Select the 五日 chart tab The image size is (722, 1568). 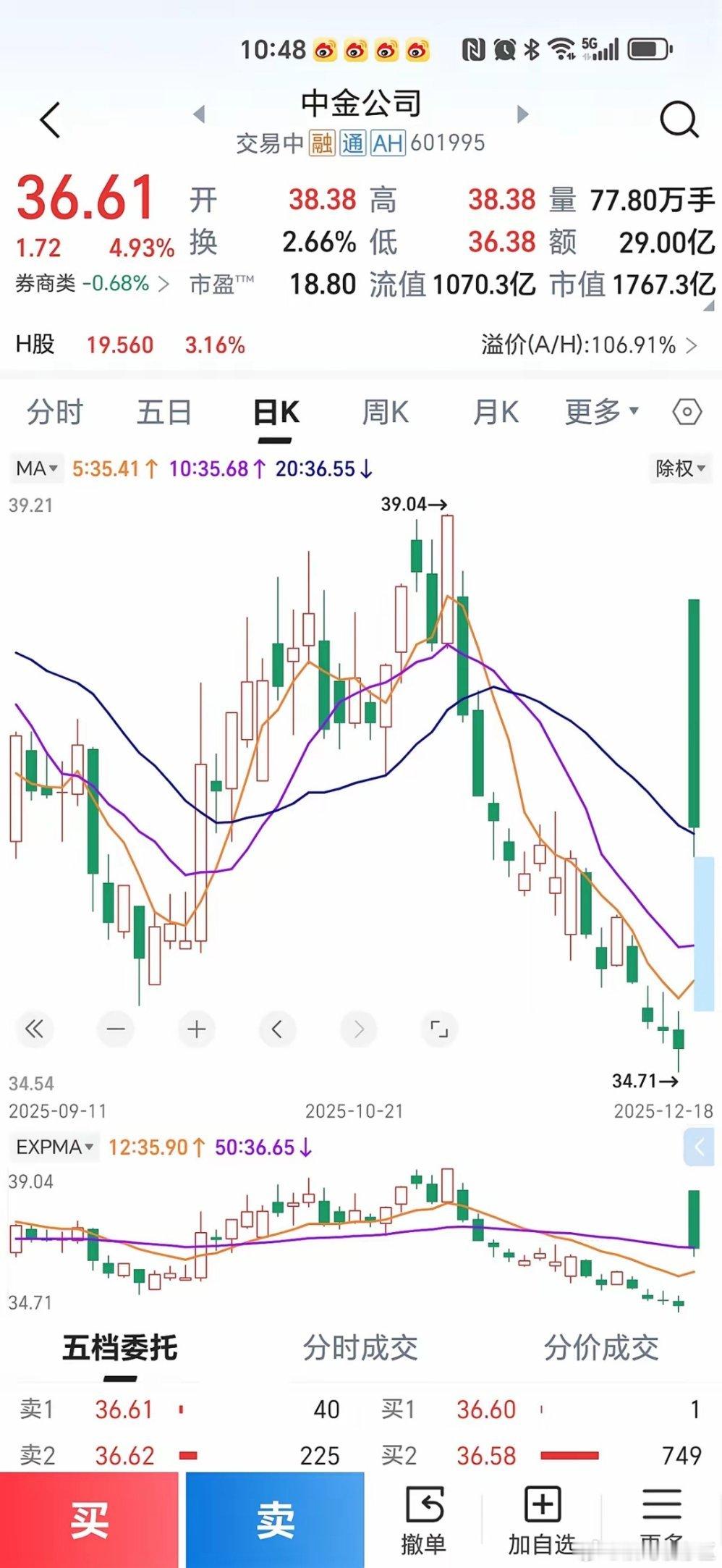coord(164,413)
